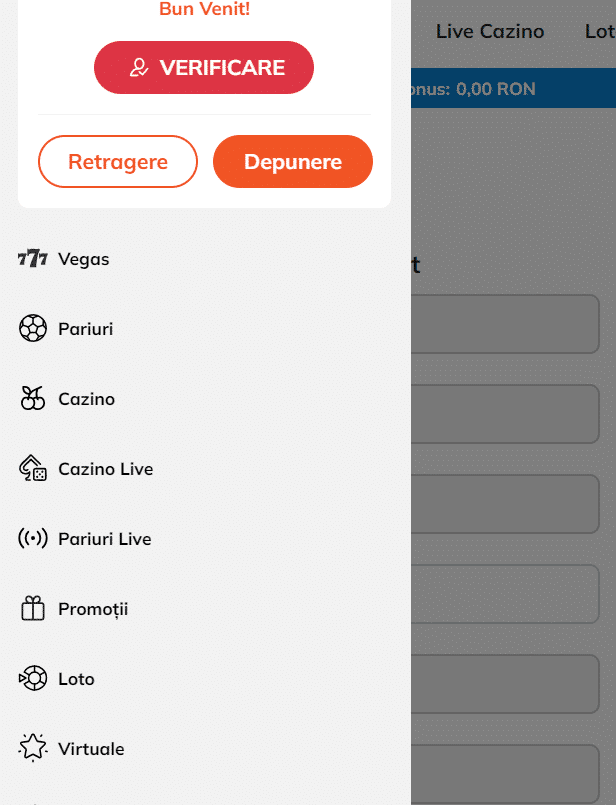Open Retragere to withdraw funds
616x805 pixels.
118,162
